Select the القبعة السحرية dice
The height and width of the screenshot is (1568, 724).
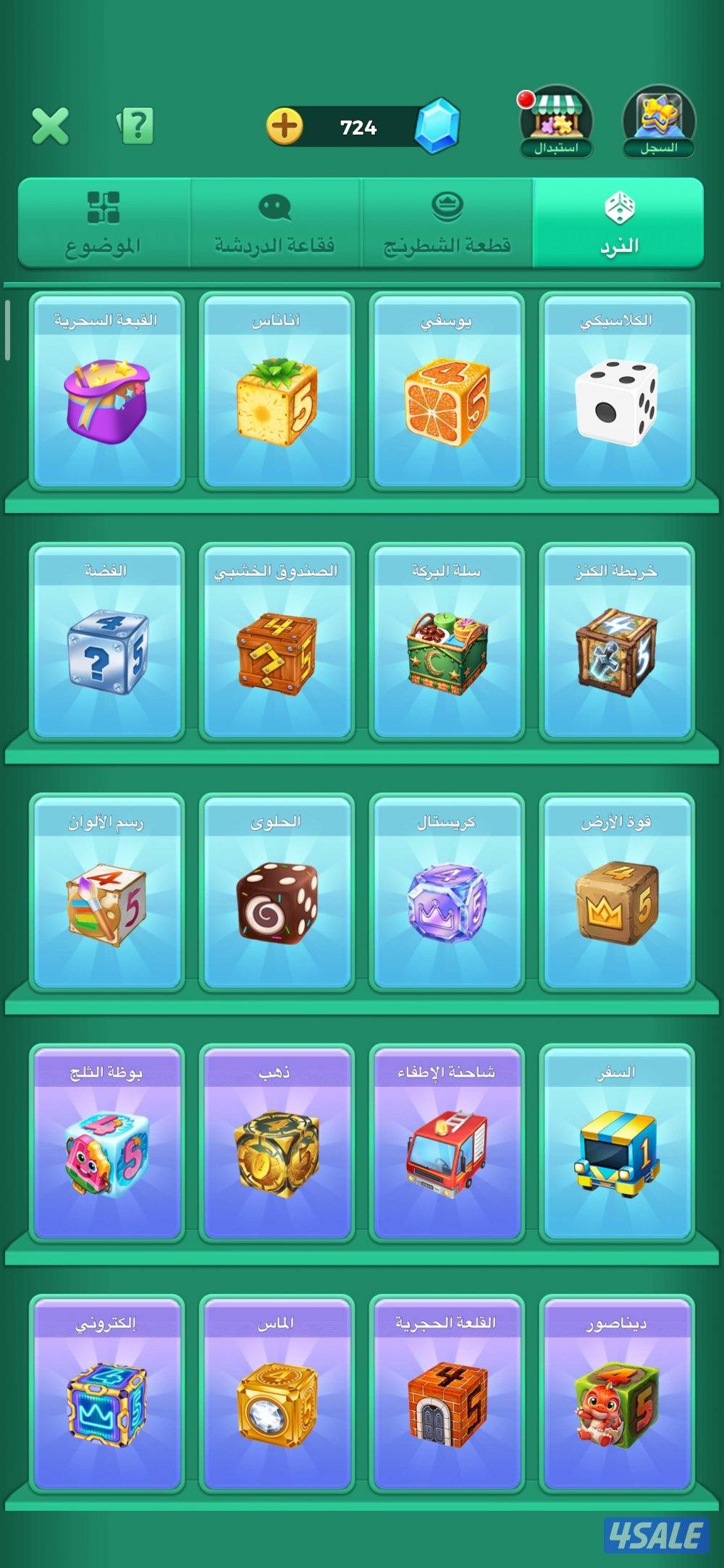click(x=106, y=391)
